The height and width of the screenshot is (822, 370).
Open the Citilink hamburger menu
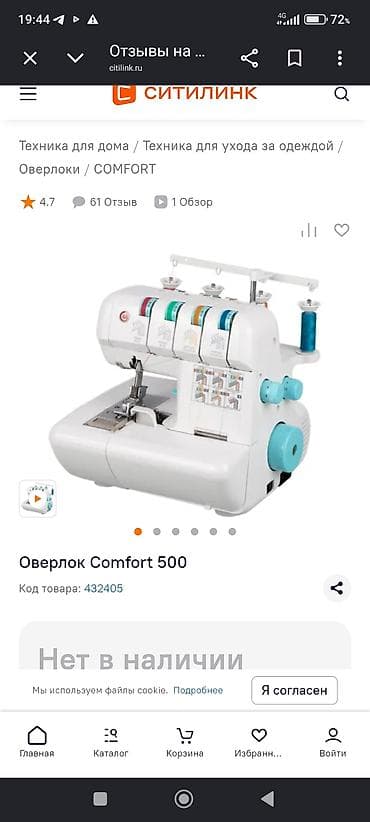point(28,94)
